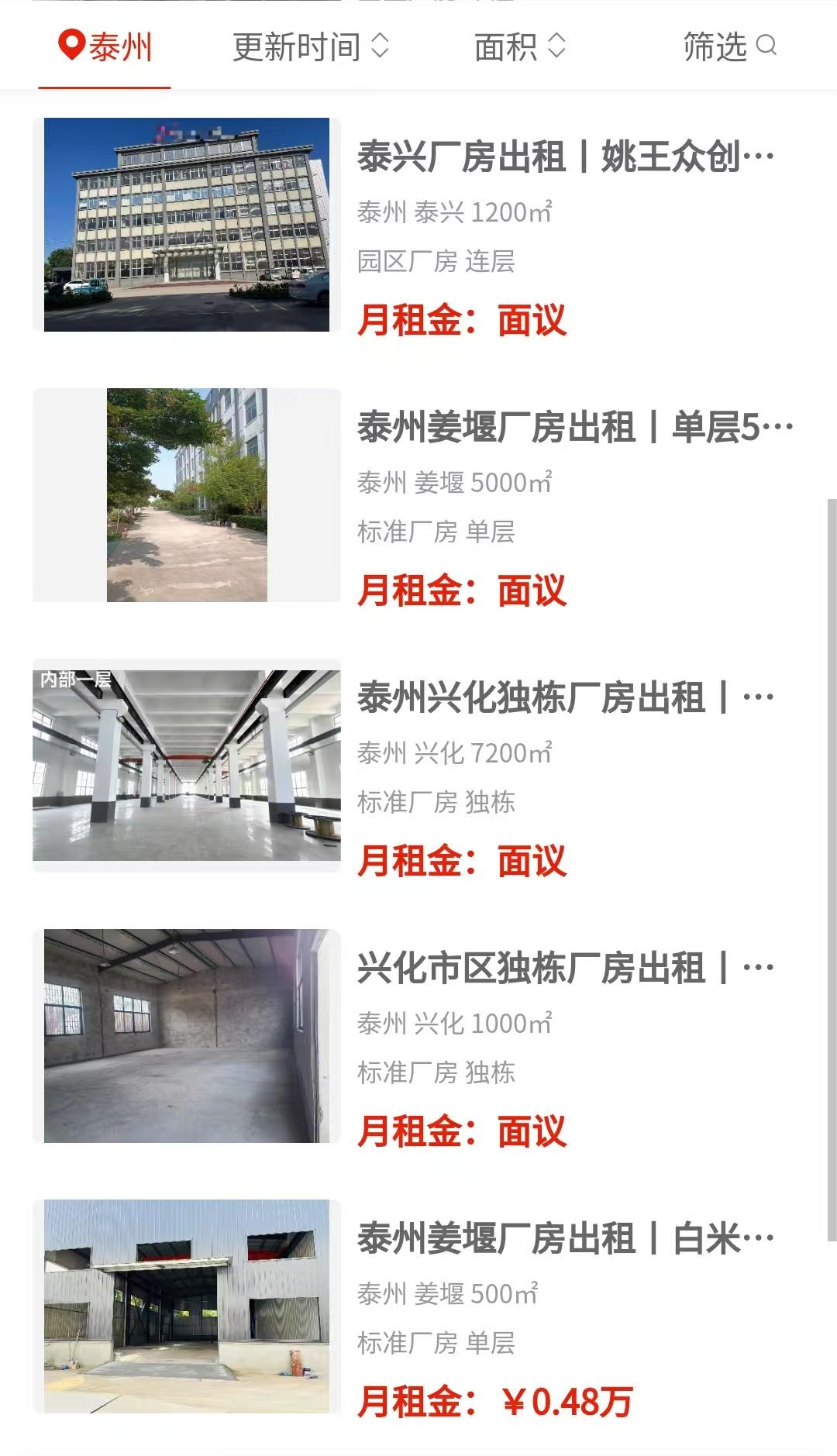
Task: Sort listings by 面积
Action: tap(519, 47)
